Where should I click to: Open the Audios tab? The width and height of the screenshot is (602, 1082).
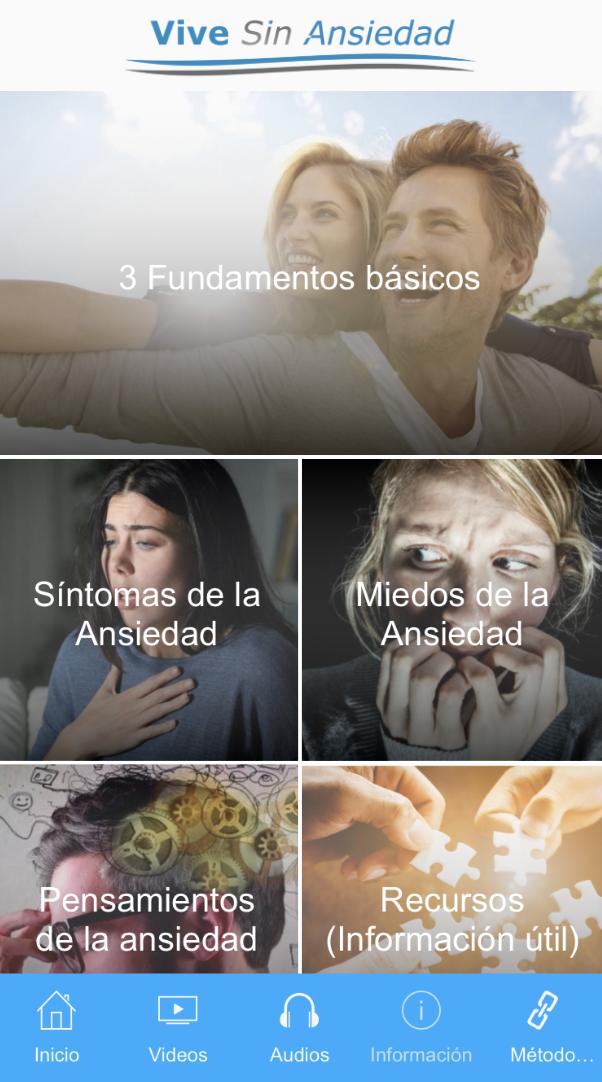point(299,1027)
